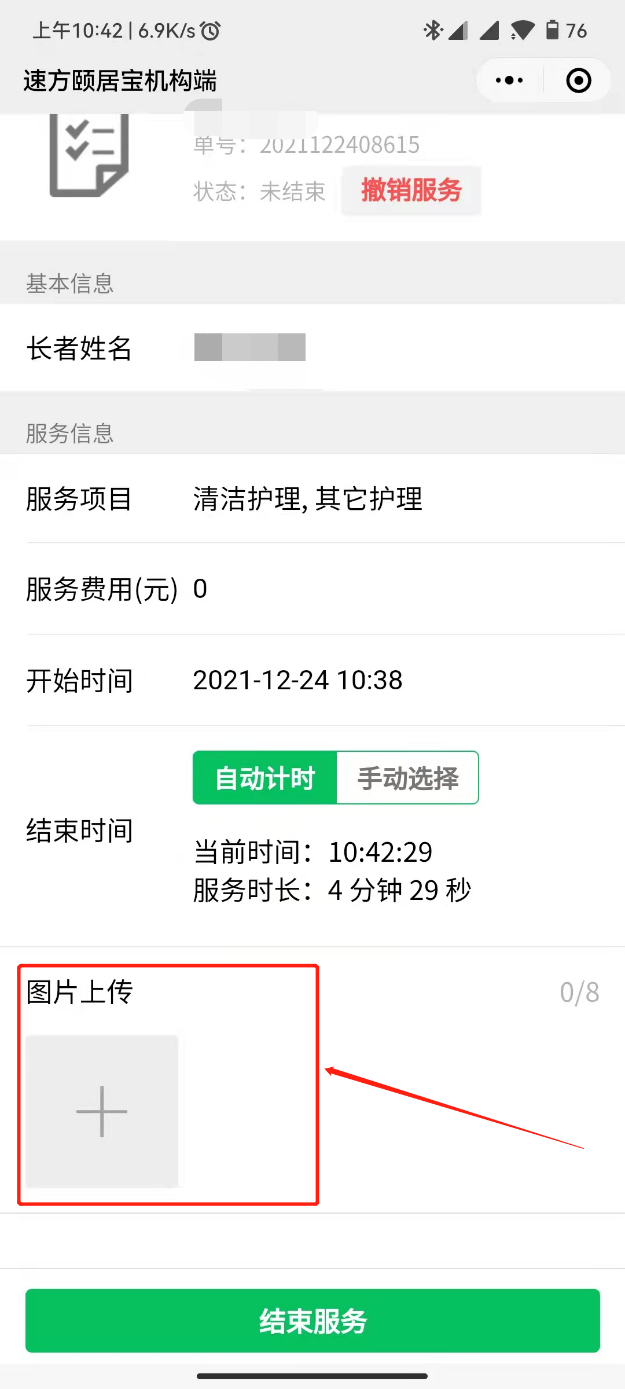Tap 撤销服务 to cancel the service
Screen dimensions: 625x1389
click(x=411, y=191)
